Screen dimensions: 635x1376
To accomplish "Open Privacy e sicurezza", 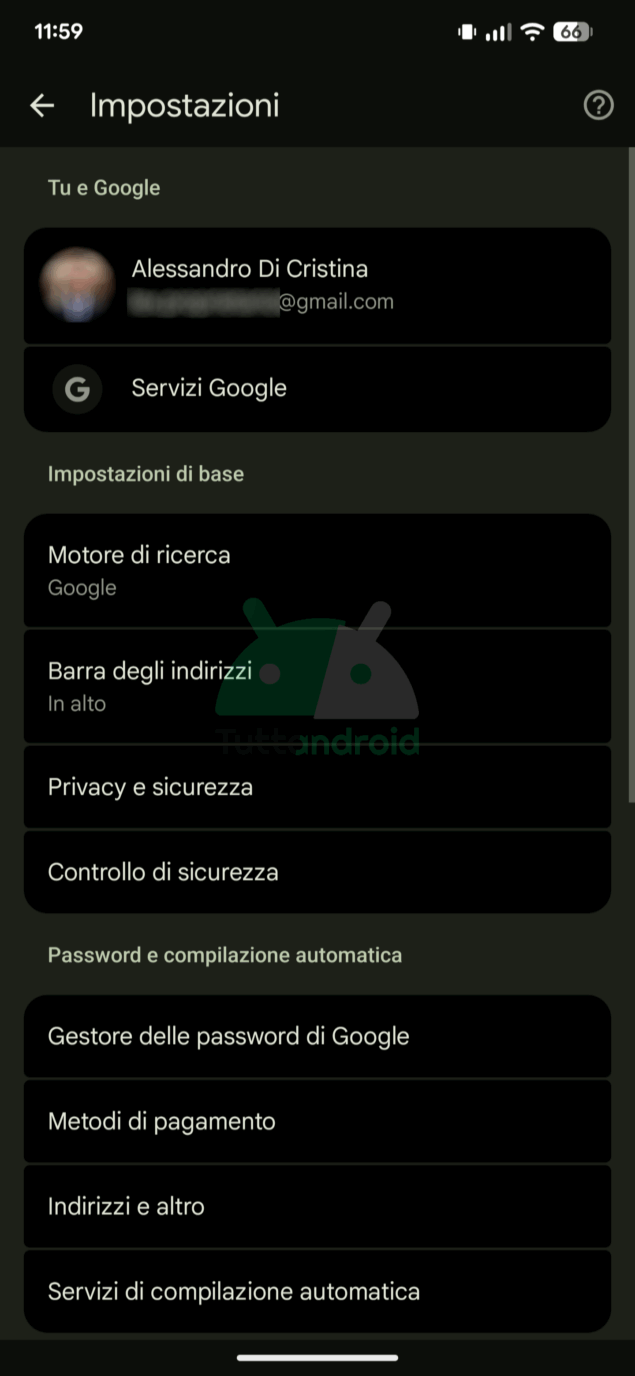I will 317,787.
